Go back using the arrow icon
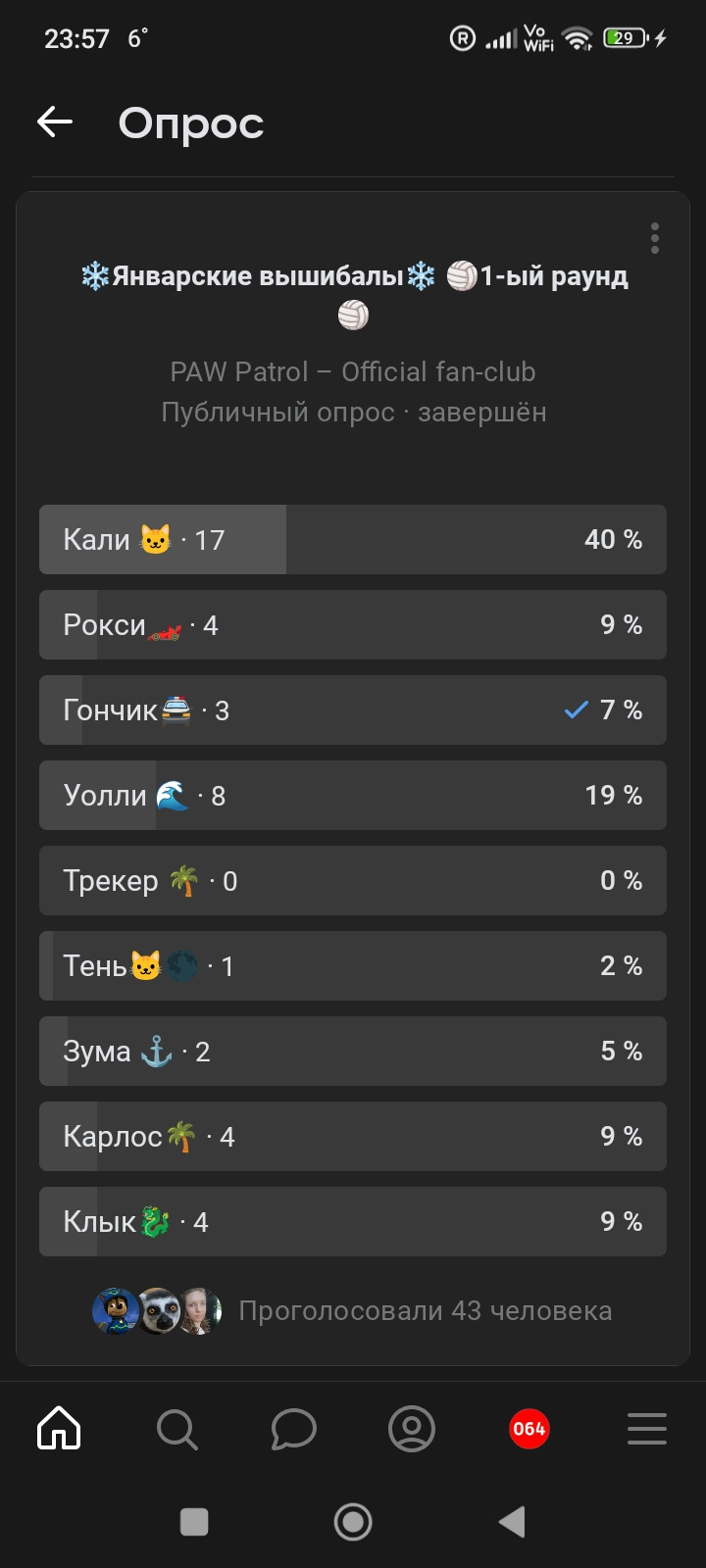Screen dimensions: 706x1568 click(x=55, y=122)
